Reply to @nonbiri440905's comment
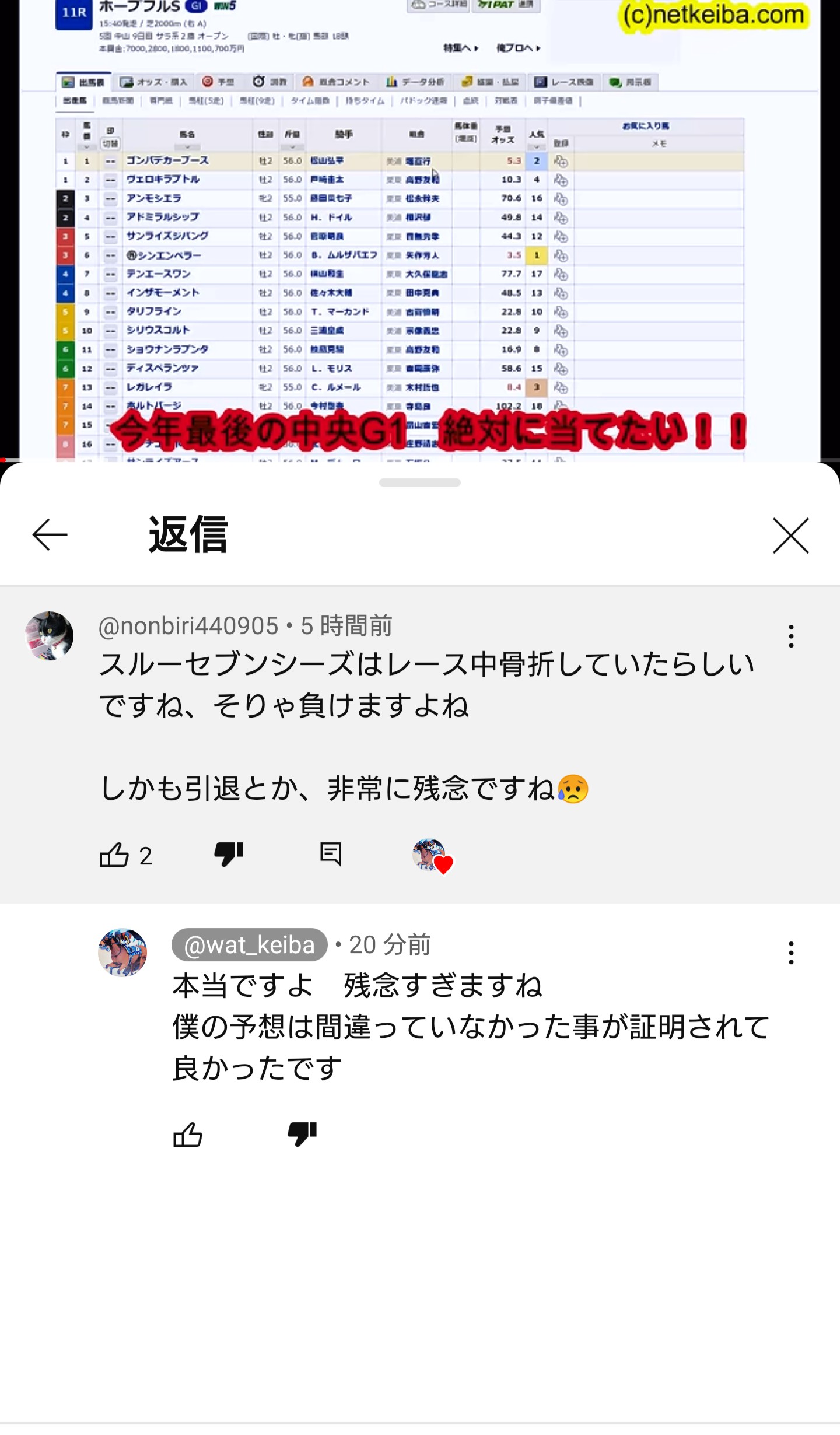The image size is (840, 1435). [x=331, y=855]
